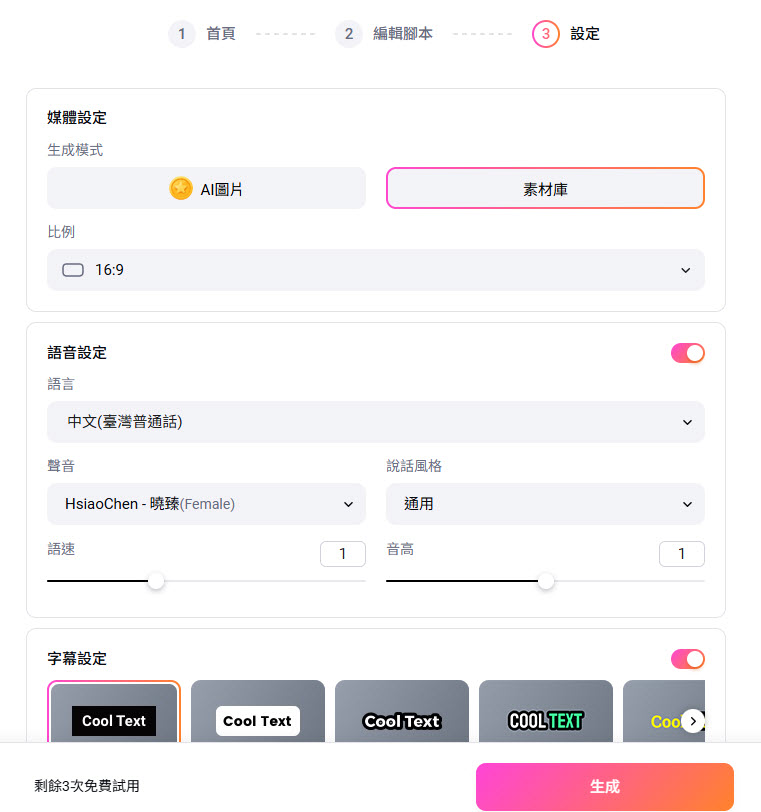
Task: Open the 語言 dropdown 中文(臺灣普通話)
Action: (375, 422)
